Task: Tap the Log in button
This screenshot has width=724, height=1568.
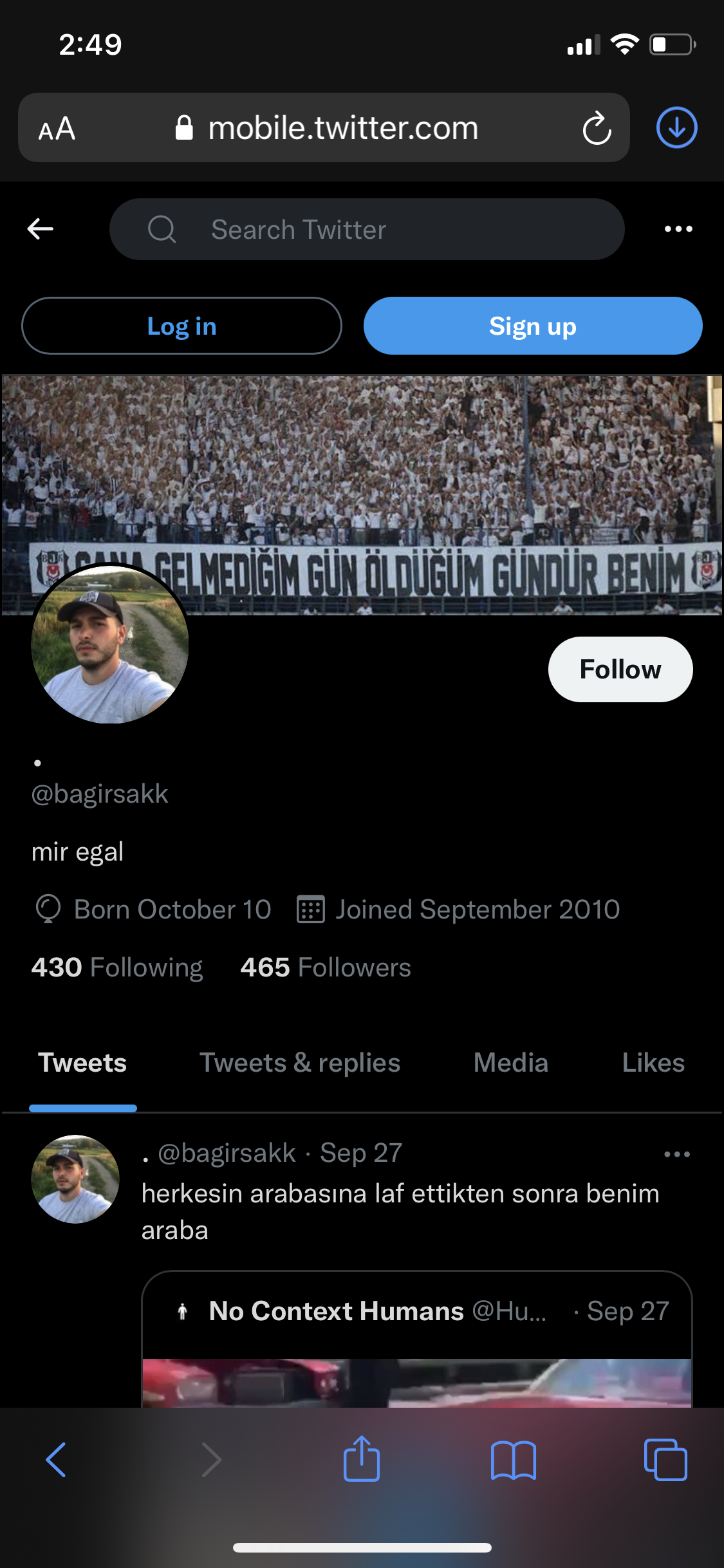Action: pyautogui.click(x=181, y=326)
